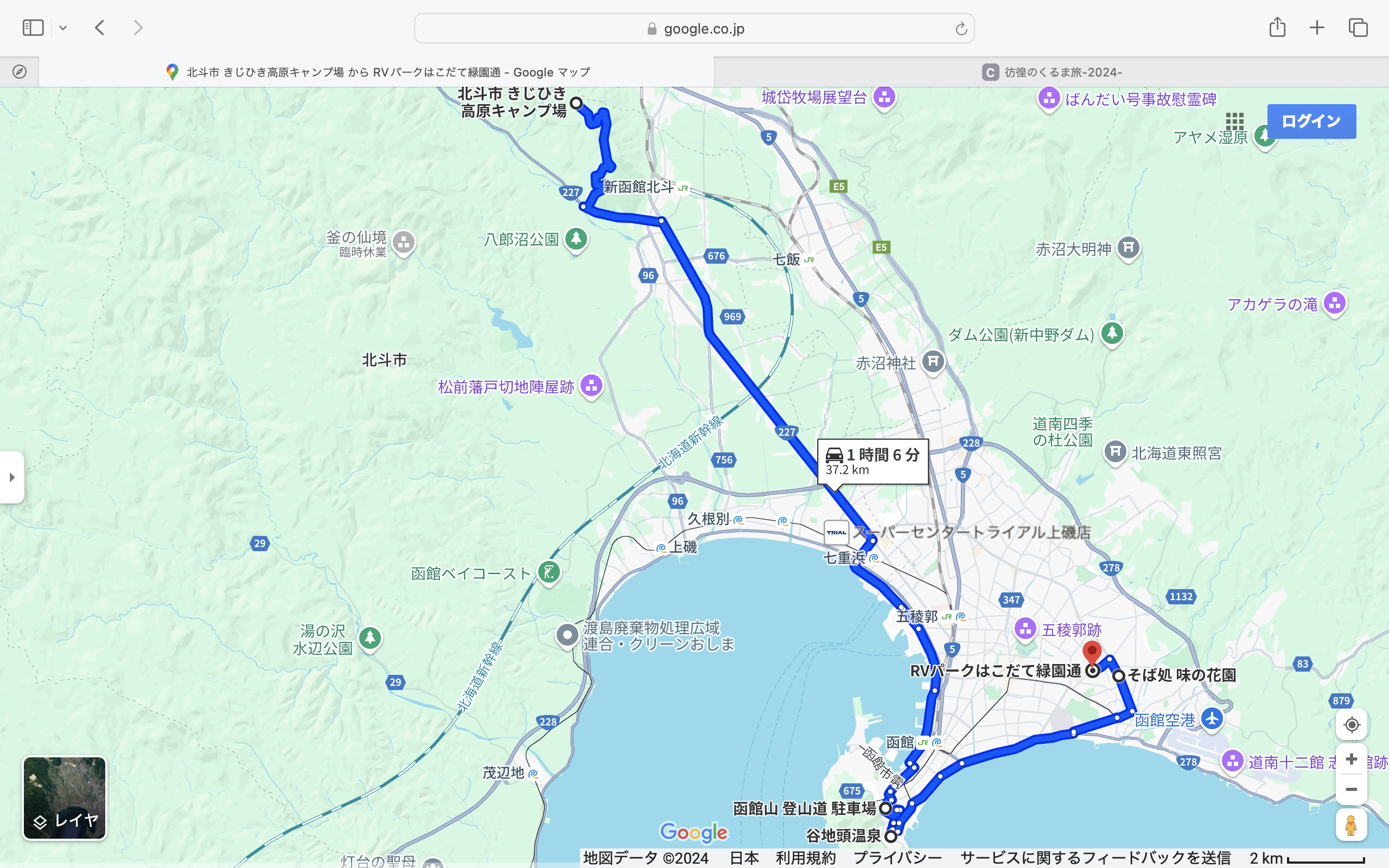Select the 五稜郭跡 place marker
The image size is (1389, 868).
[x=1025, y=629]
